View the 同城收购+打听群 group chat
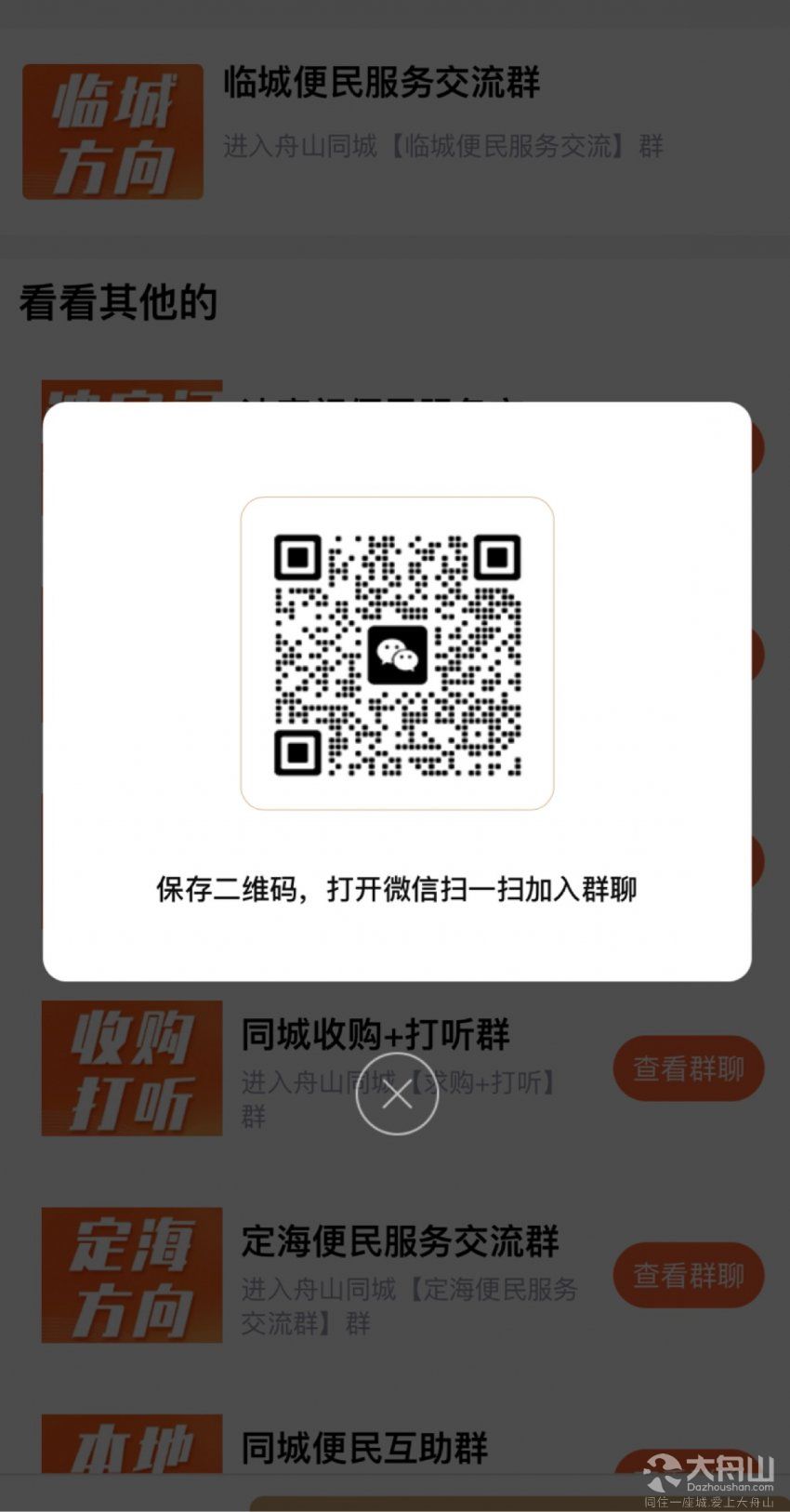Image resolution: width=790 pixels, height=1512 pixels. [689, 1068]
